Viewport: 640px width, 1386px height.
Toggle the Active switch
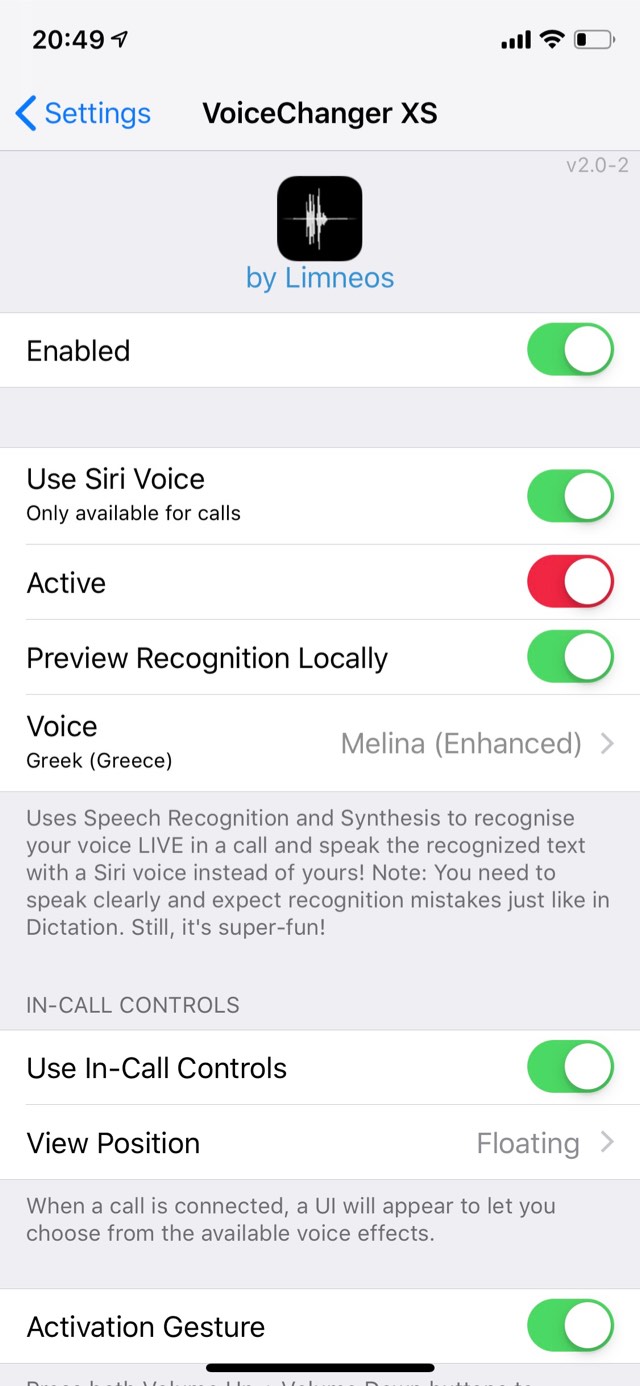pyautogui.click(x=569, y=582)
